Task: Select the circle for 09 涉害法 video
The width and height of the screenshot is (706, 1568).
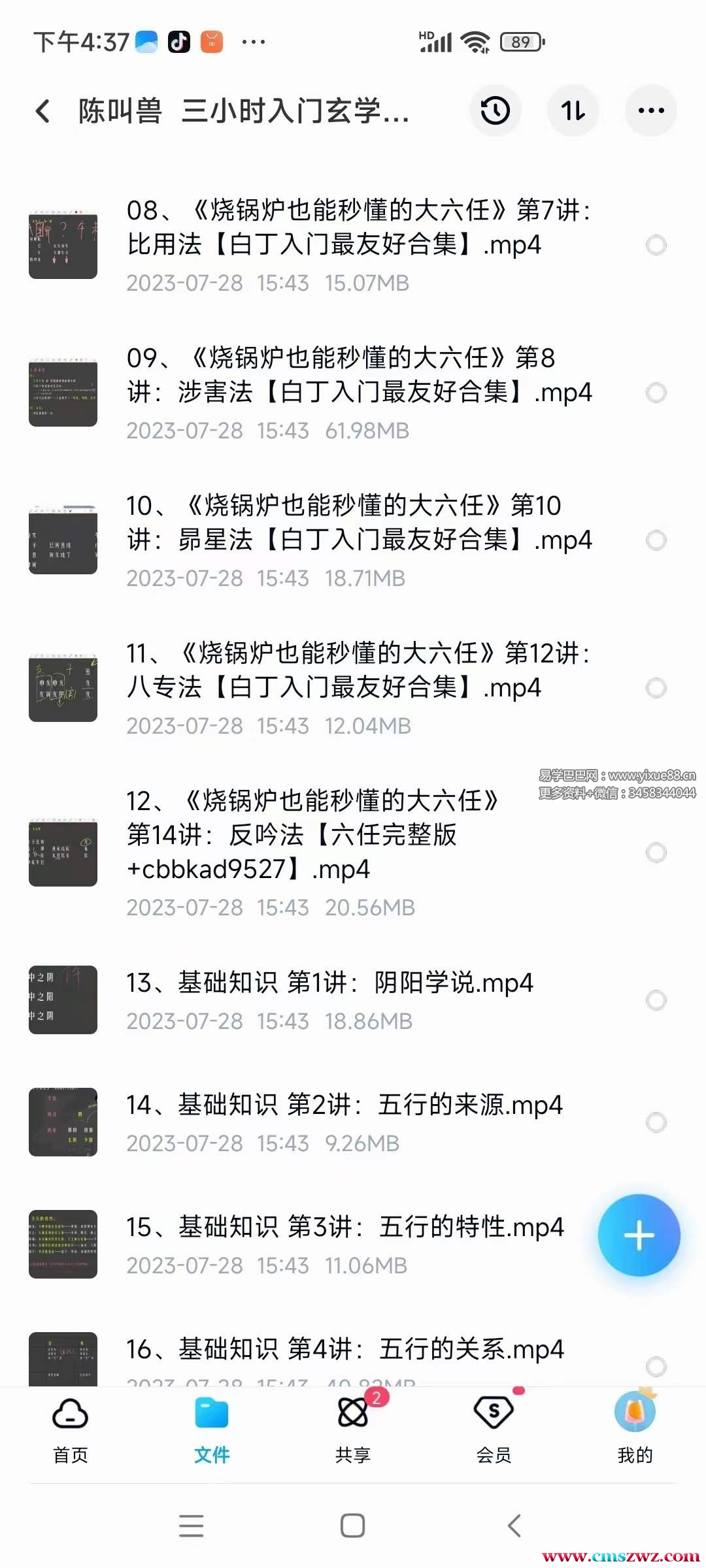Action: point(656,393)
